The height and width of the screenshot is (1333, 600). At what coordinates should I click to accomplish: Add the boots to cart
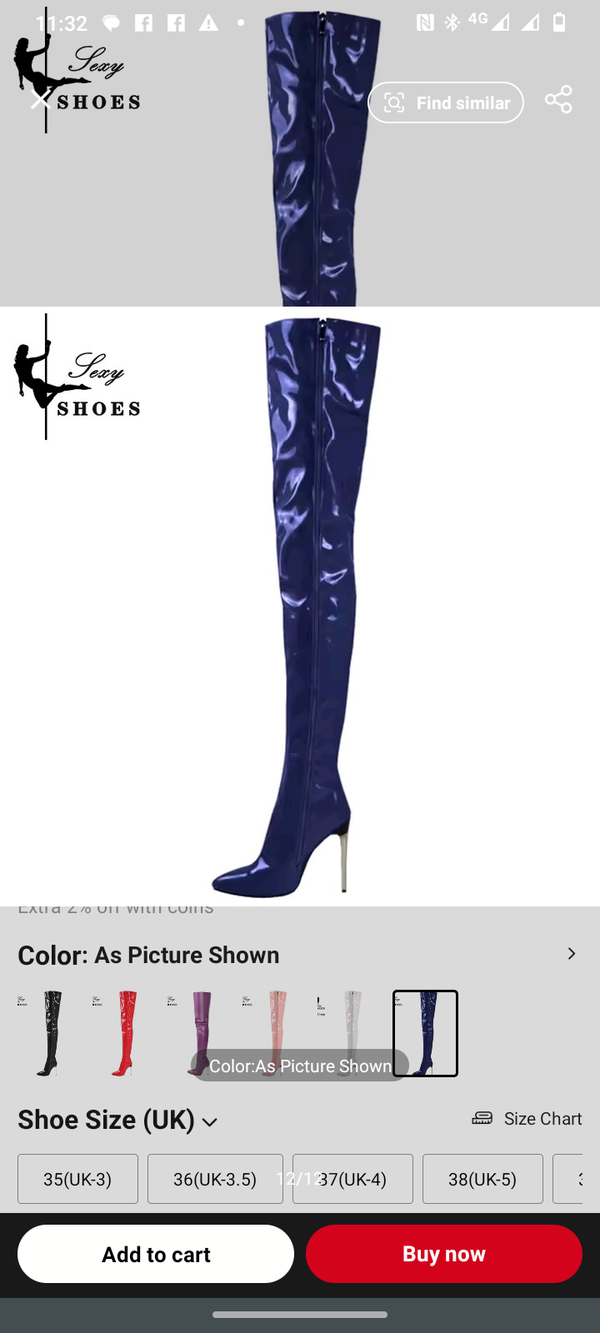click(156, 1254)
